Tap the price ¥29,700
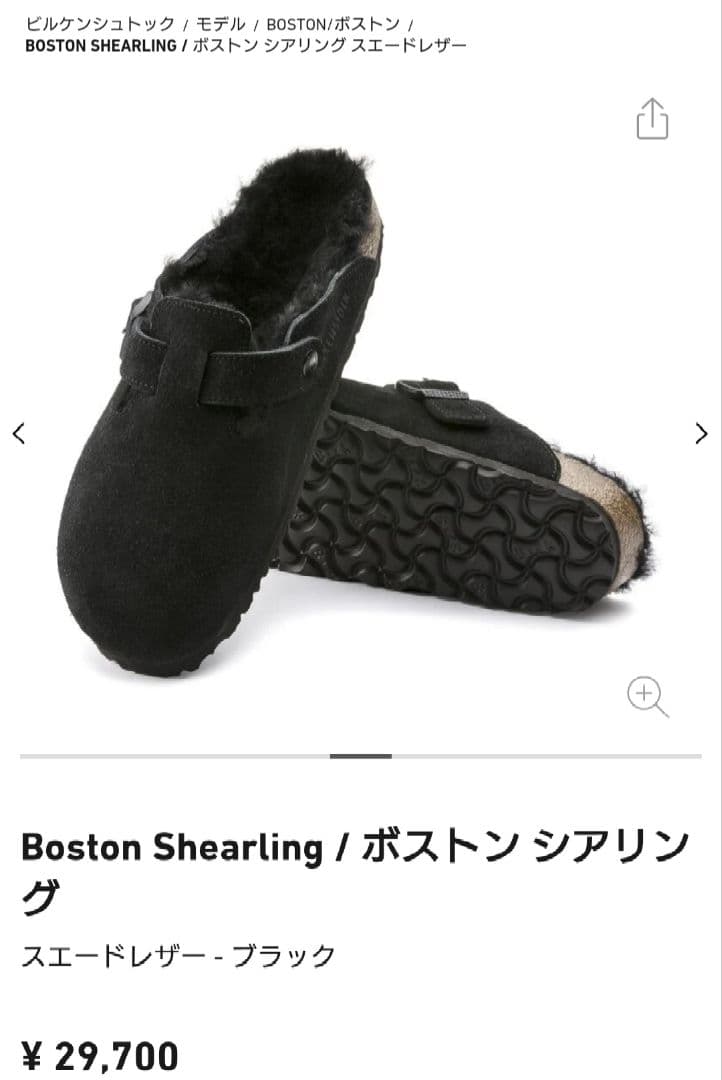Viewport: 722px width, 1080px height. point(100,1054)
